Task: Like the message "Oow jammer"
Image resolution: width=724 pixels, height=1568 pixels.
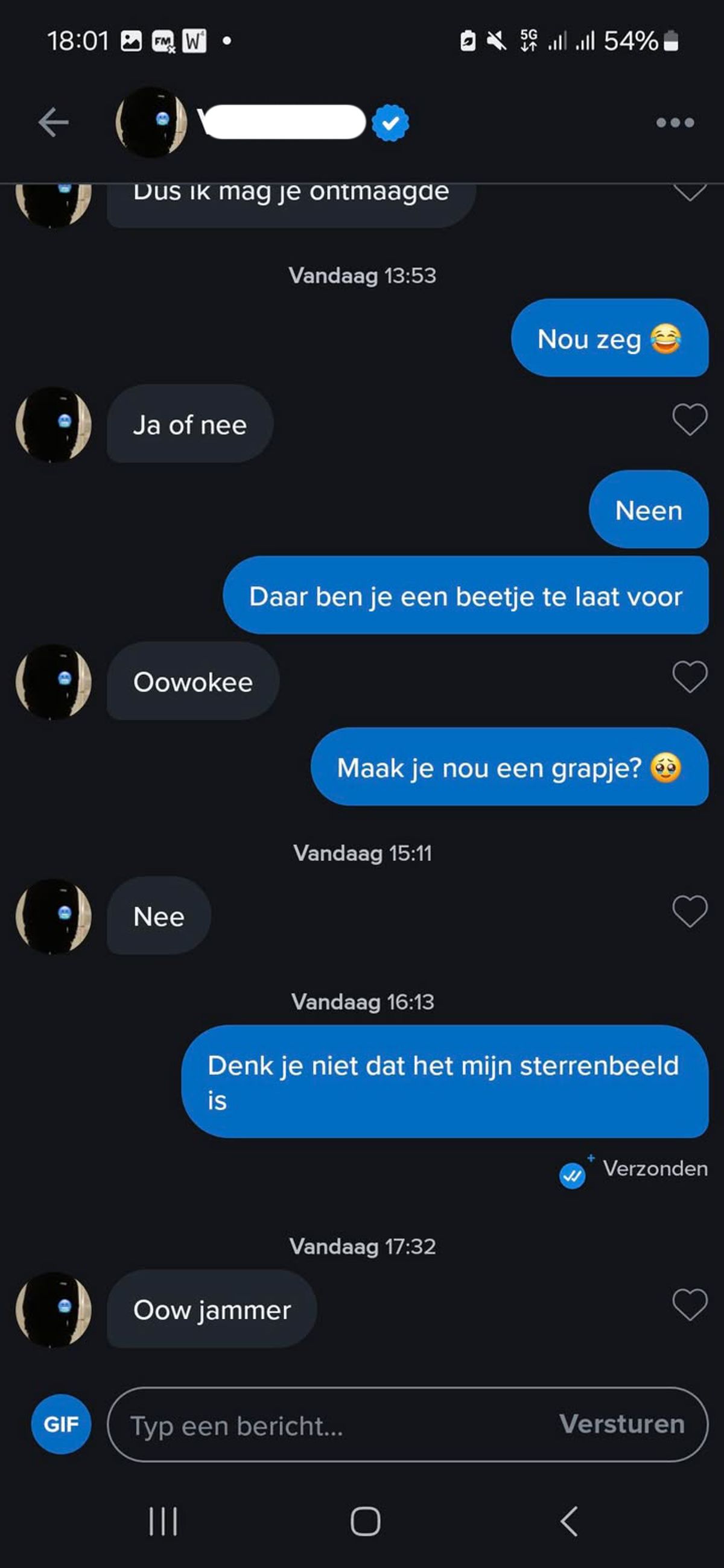Action: pyautogui.click(x=689, y=1304)
